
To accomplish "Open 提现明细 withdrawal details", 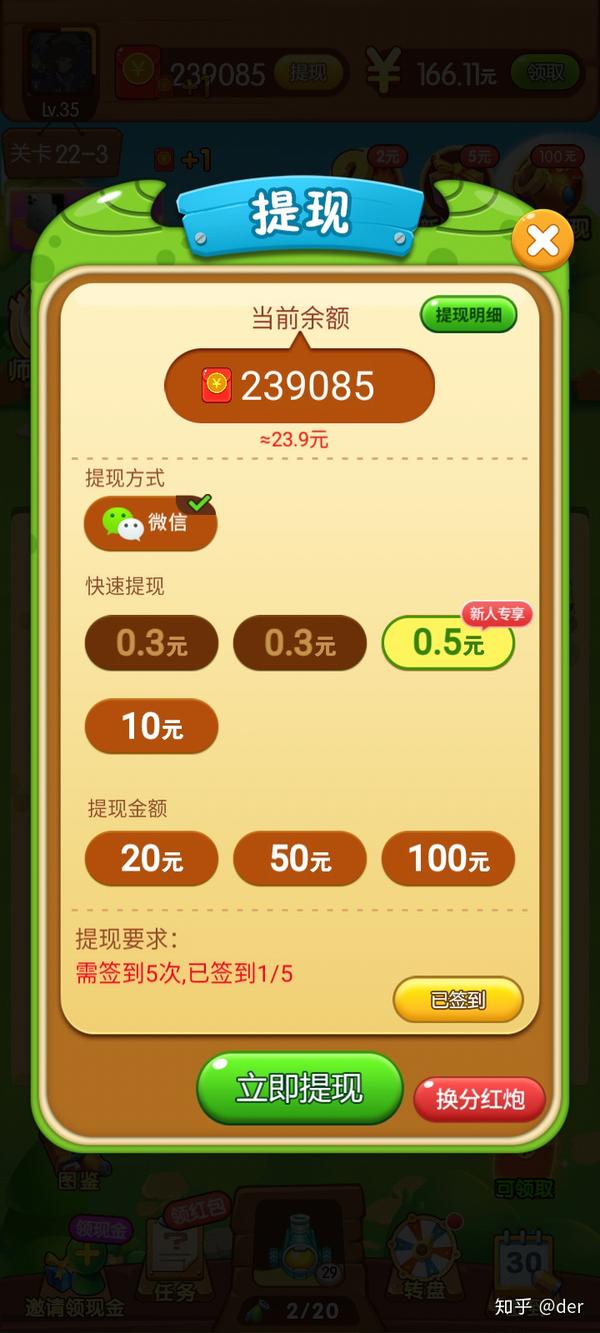I will (x=468, y=316).
